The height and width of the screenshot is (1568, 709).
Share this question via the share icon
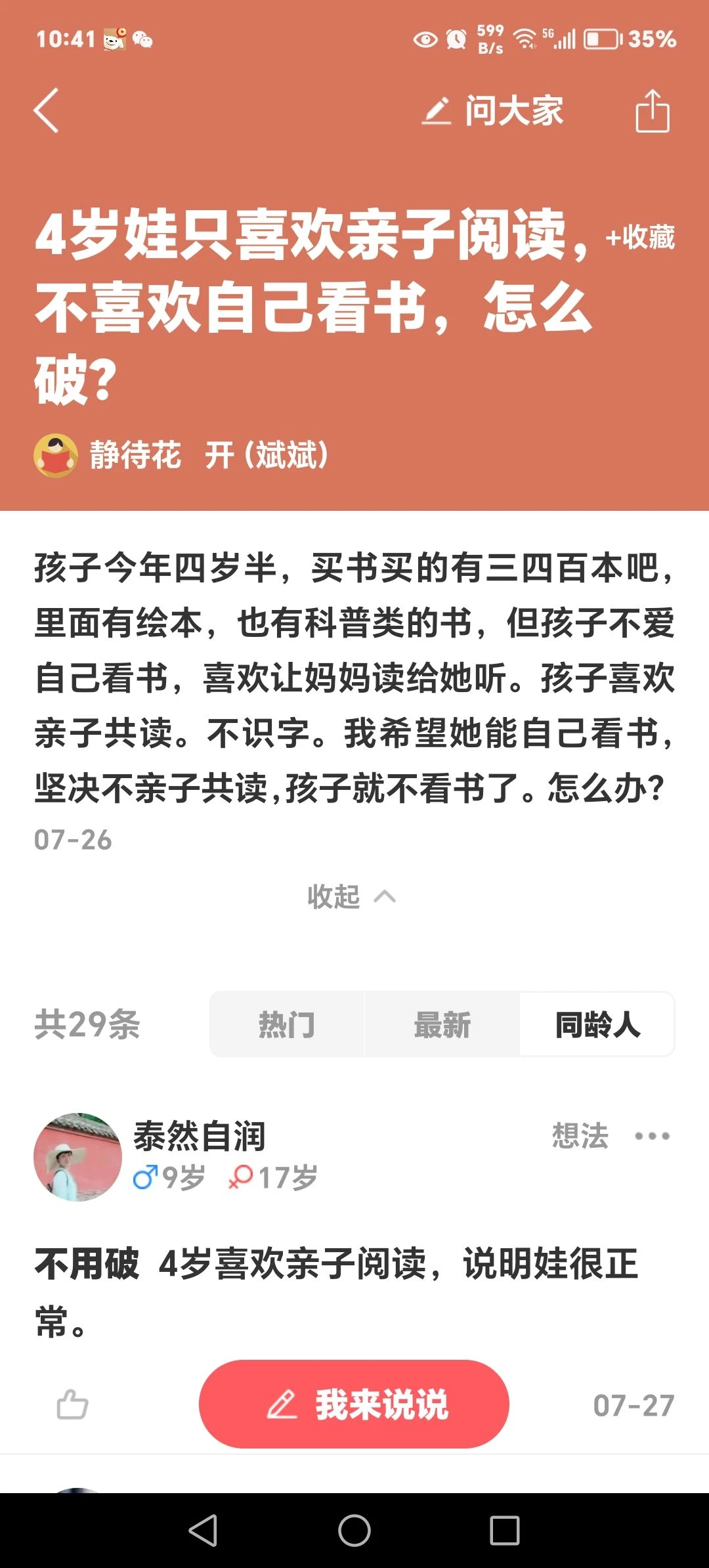(653, 110)
